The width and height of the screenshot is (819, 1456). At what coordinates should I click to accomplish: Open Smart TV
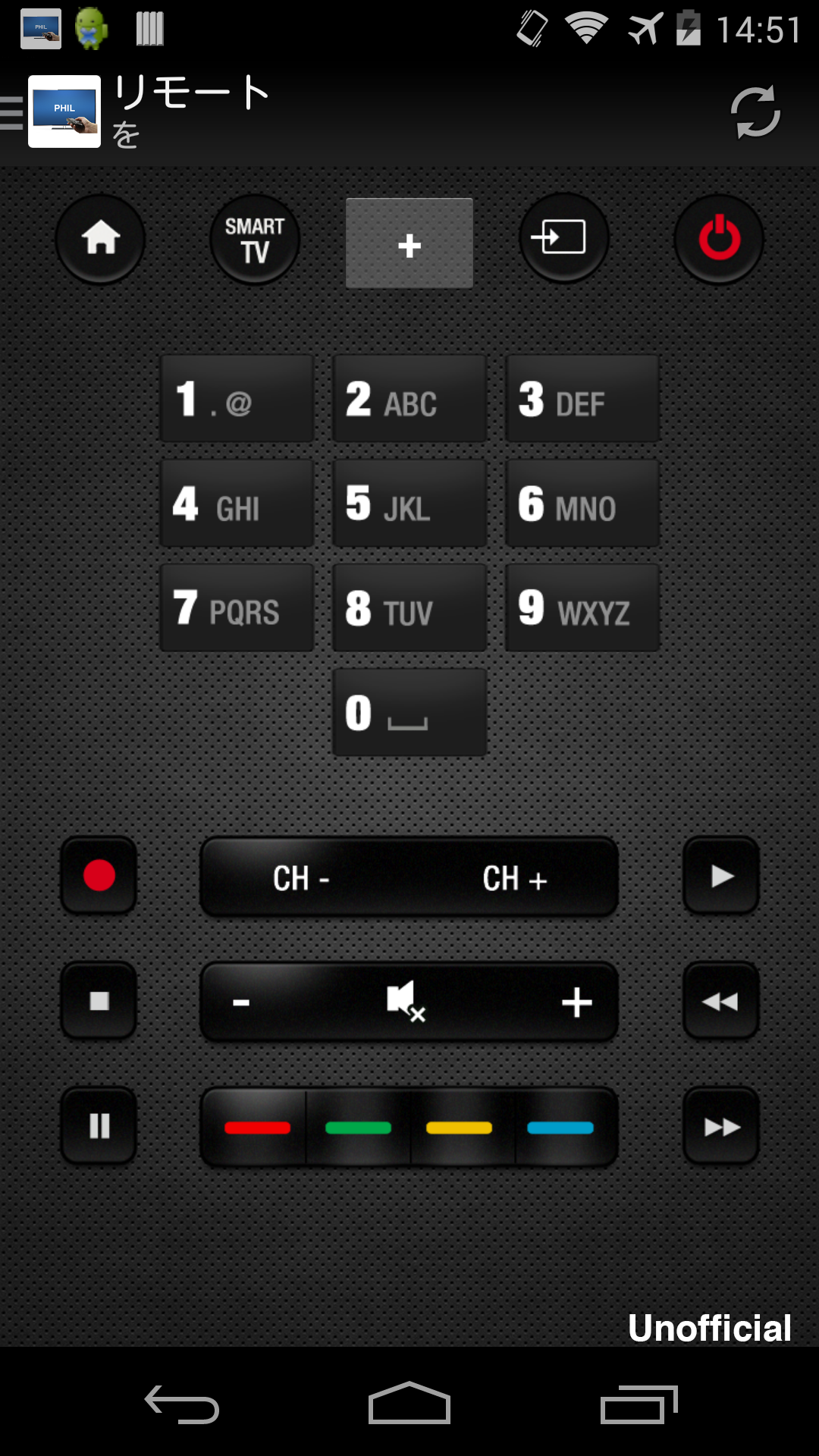click(x=255, y=239)
